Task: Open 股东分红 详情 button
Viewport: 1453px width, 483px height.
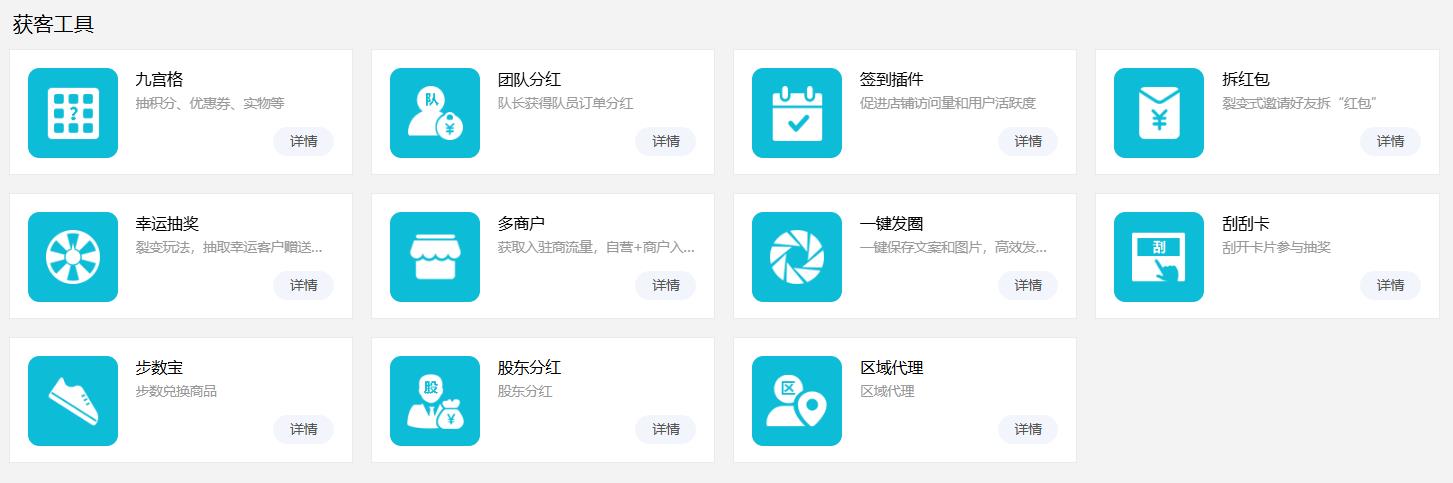Action: [665, 430]
